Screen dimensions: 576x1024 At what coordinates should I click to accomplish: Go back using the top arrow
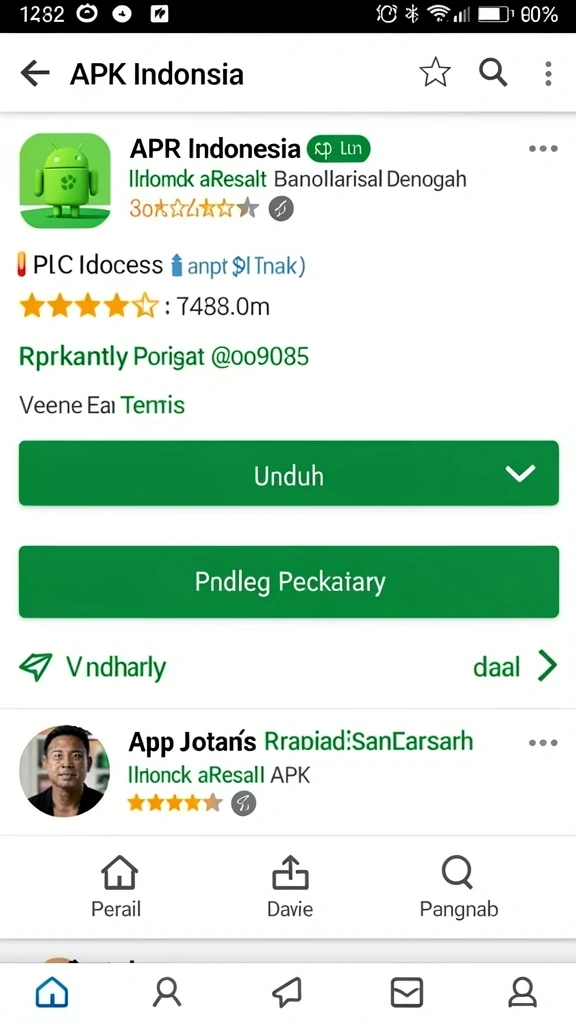pos(35,74)
